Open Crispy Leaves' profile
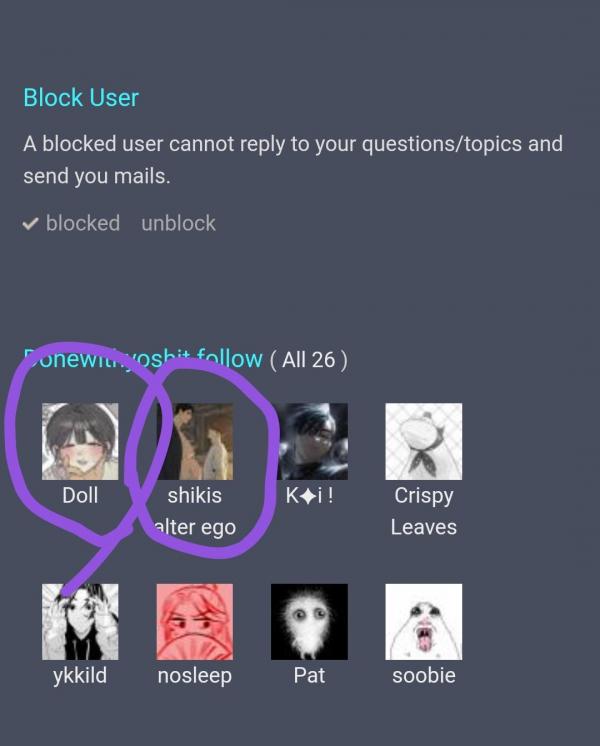600x746 pixels. 424,442
